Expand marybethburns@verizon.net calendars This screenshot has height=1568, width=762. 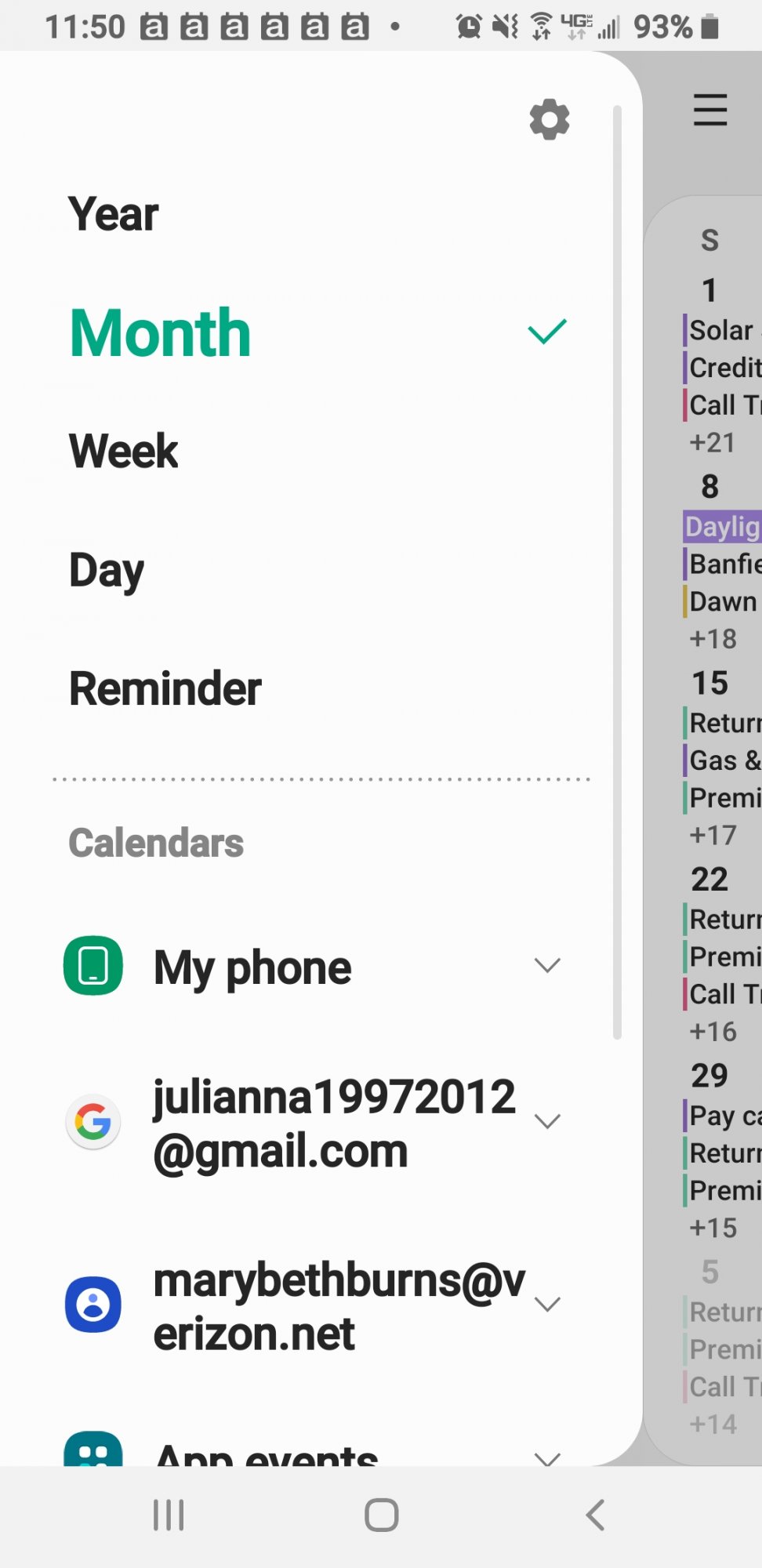(x=547, y=1304)
